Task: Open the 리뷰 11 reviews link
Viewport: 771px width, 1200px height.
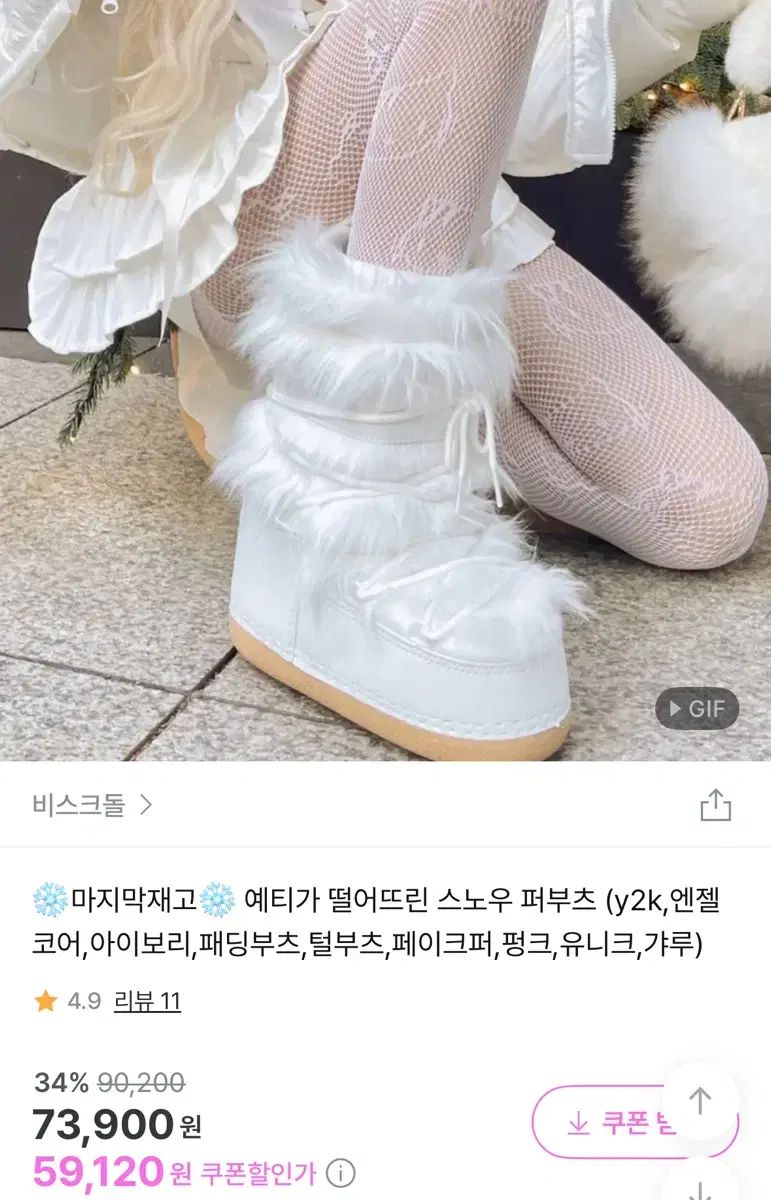Action: 147,1001
